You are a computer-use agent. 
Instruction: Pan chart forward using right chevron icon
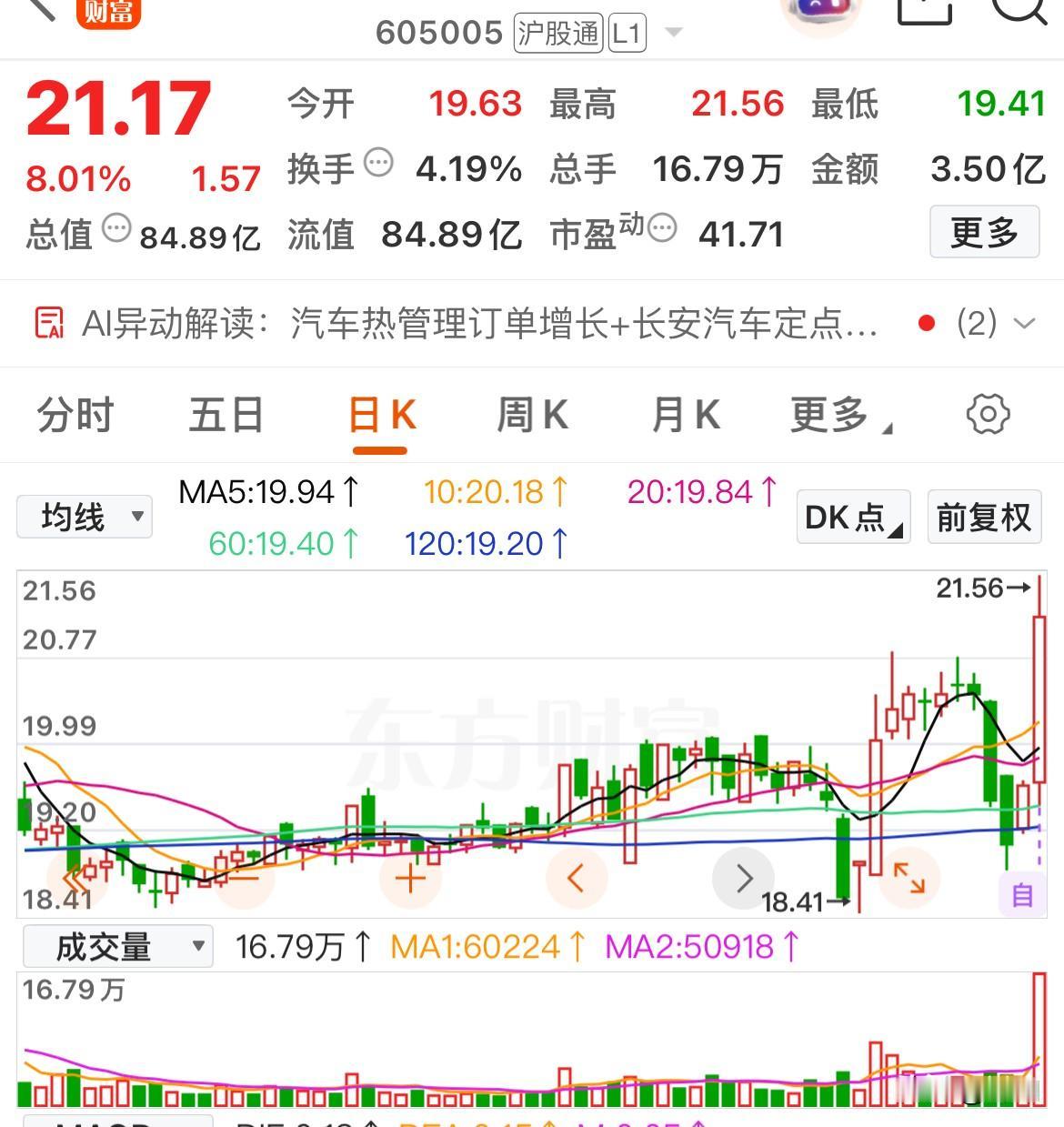pyautogui.click(x=744, y=879)
